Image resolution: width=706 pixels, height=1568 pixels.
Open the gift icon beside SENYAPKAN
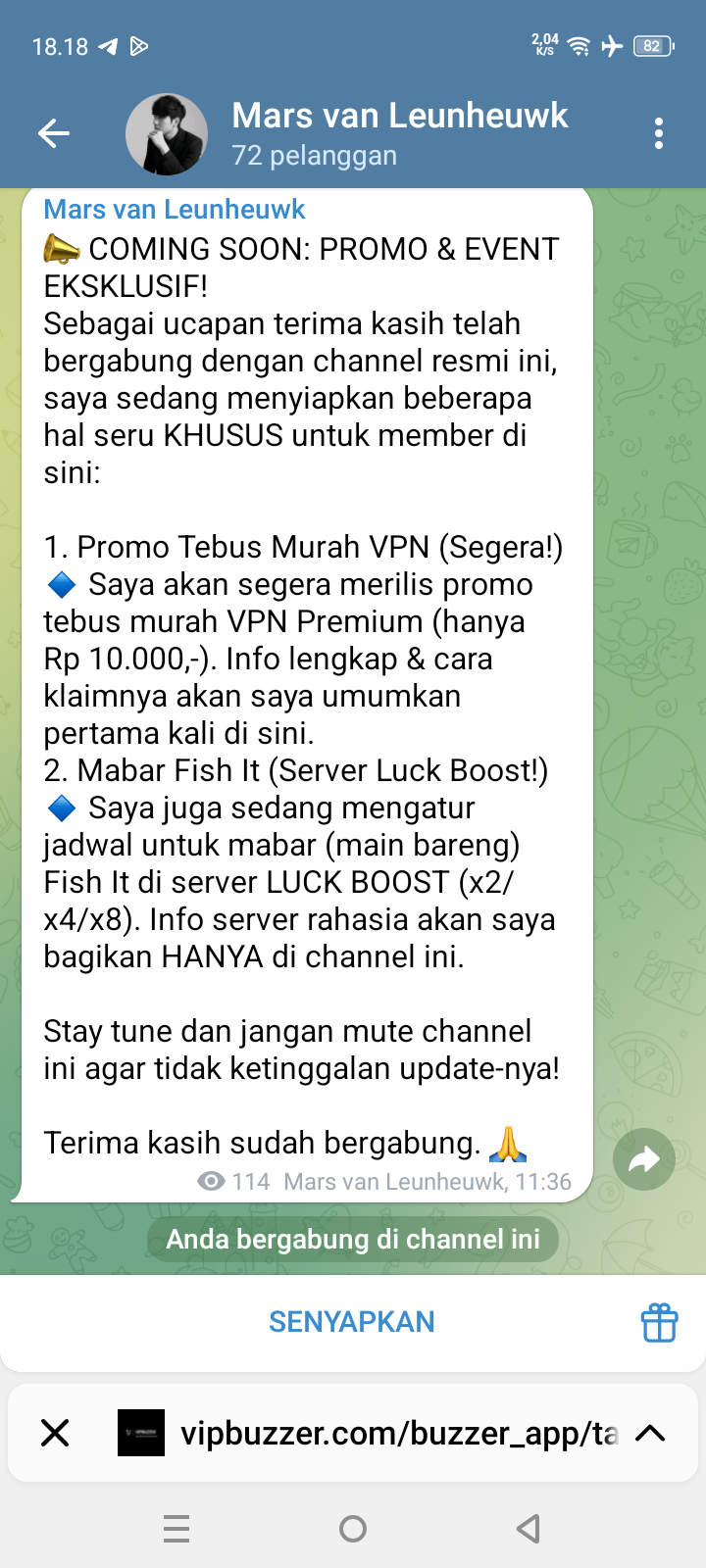pyautogui.click(x=659, y=1322)
